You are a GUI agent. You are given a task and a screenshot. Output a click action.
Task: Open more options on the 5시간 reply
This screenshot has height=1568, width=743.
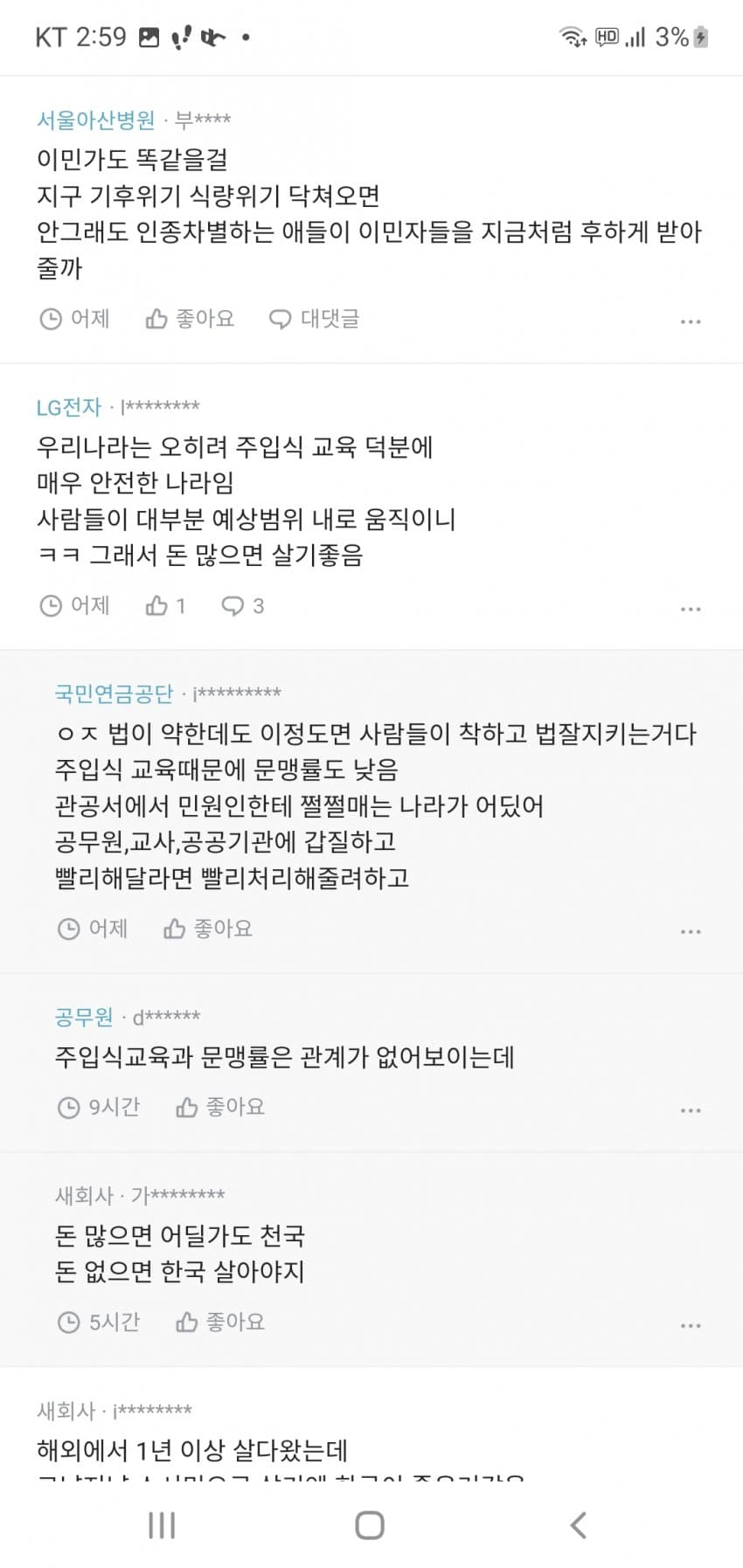[691, 1325]
